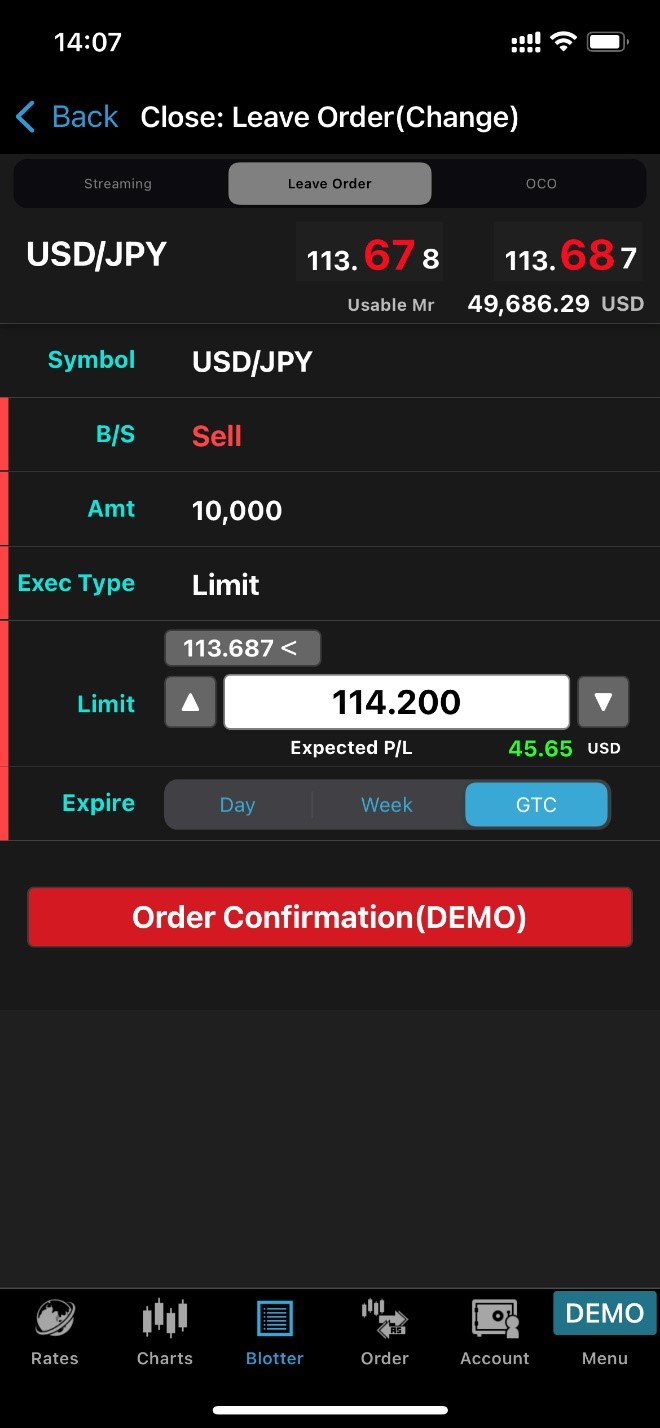
Task: Open the Account tab
Action: (x=495, y=1332)
